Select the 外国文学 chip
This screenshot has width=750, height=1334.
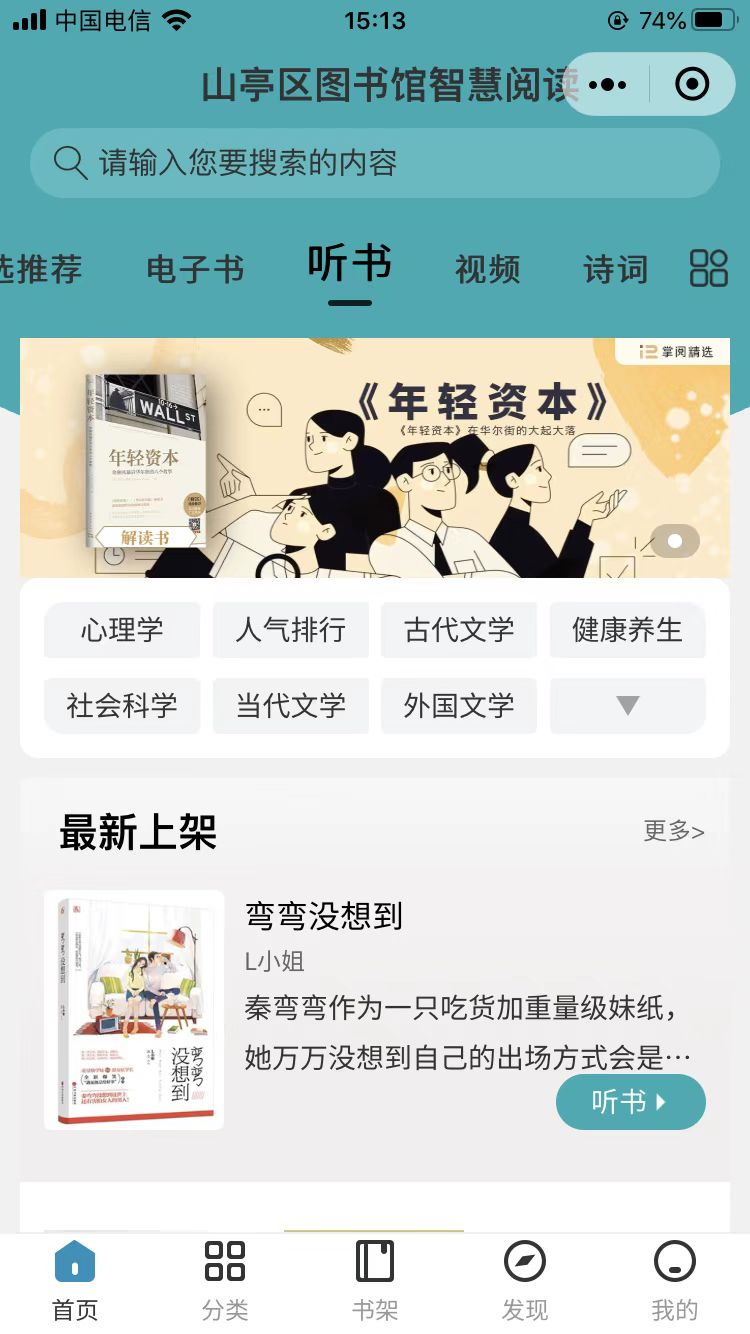[x=459, y=705]
